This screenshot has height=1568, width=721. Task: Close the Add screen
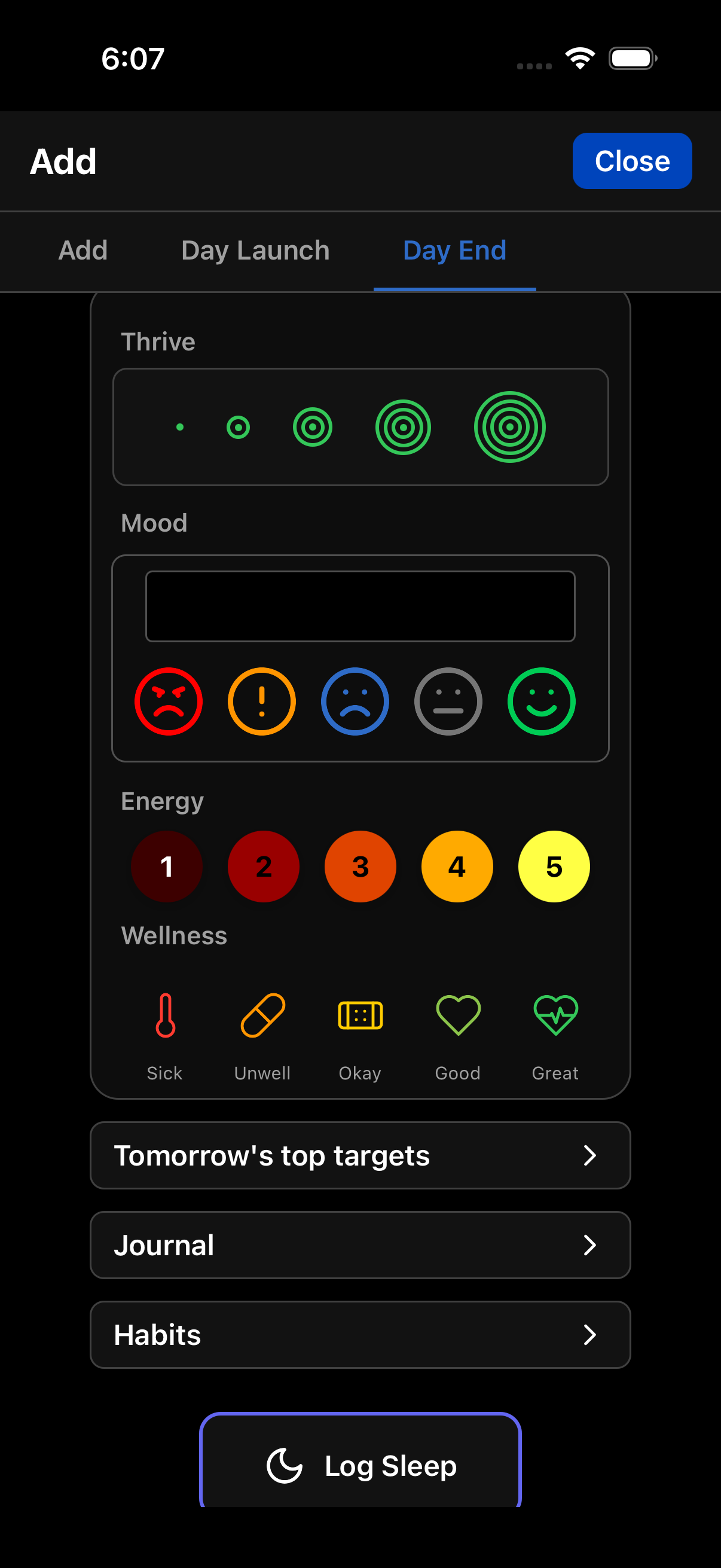(x=631, y=161)
